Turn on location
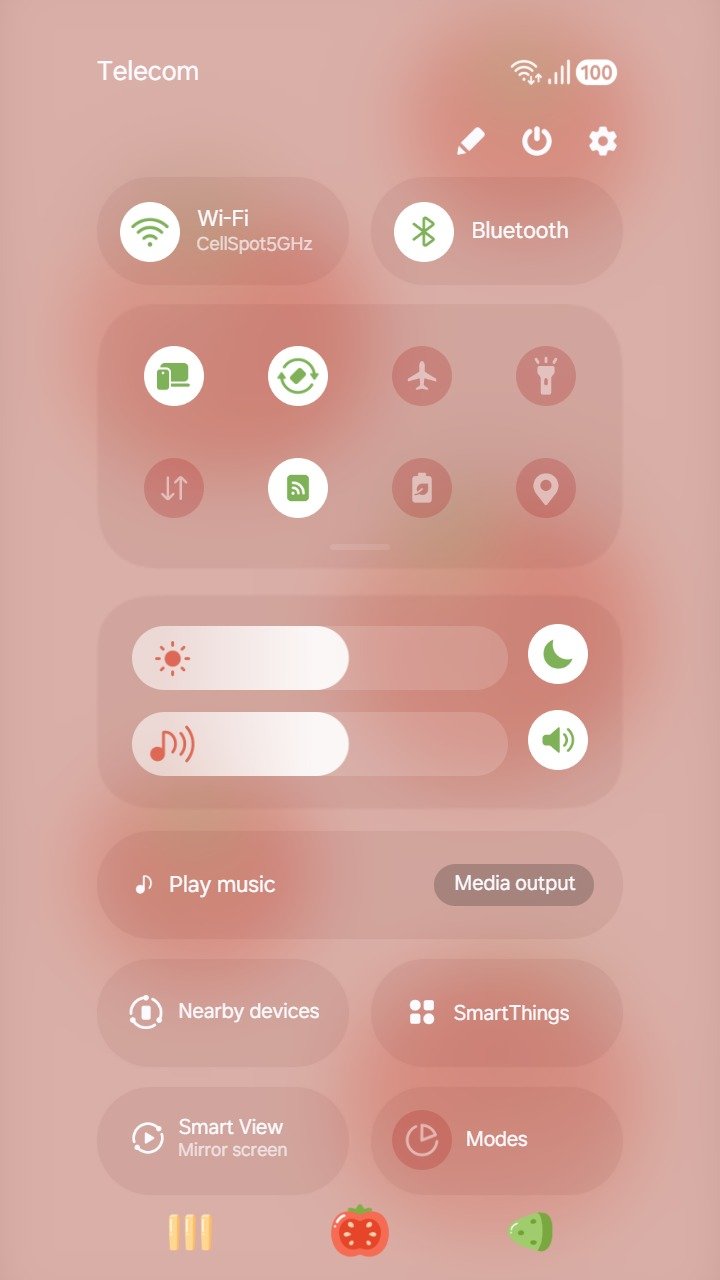Screen dimensions: 720x1280 pyautogui.click(x=546, y=488)
